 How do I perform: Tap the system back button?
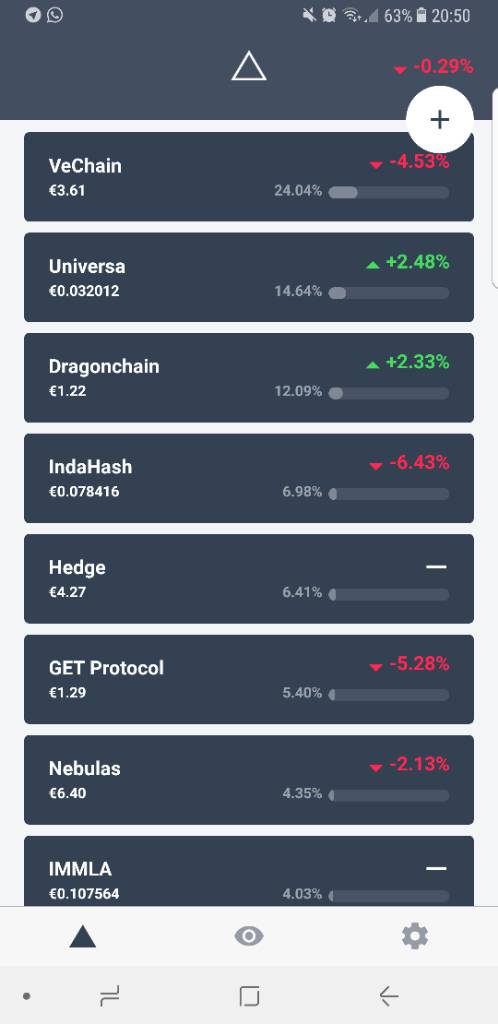coord(388,996)
